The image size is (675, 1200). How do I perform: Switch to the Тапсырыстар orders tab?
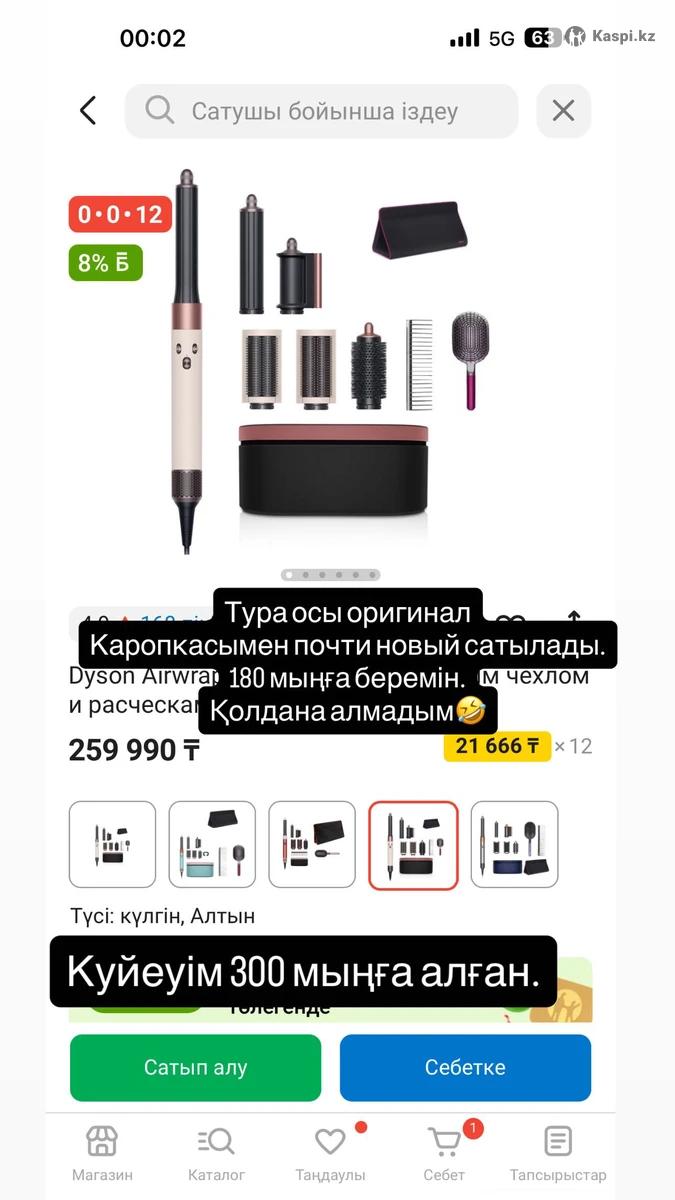[557, 1153]
